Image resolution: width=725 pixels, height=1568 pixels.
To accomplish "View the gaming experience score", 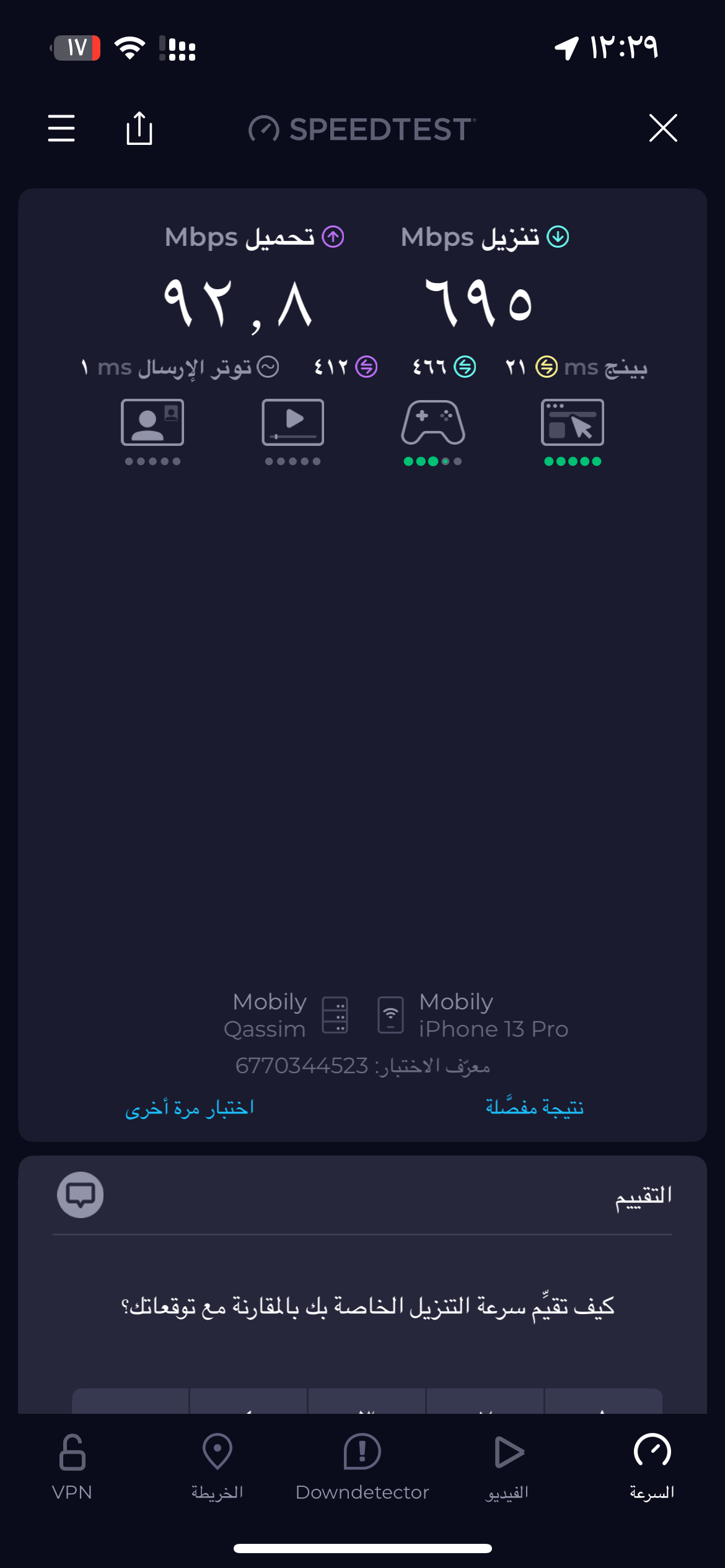I will 433,432.
